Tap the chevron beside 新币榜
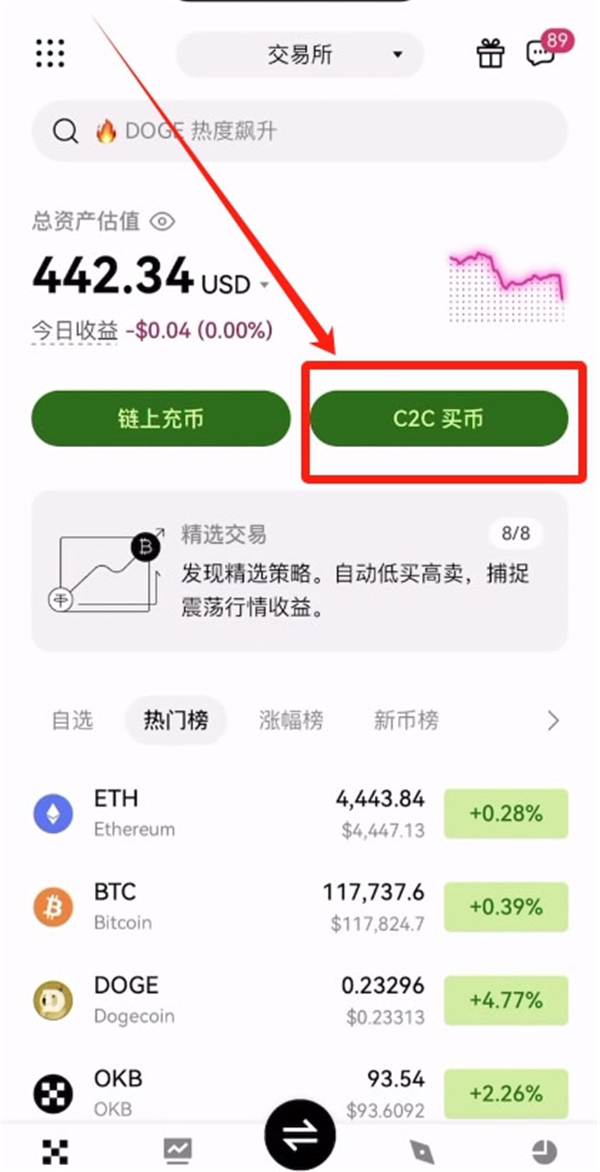 (553, 720)
